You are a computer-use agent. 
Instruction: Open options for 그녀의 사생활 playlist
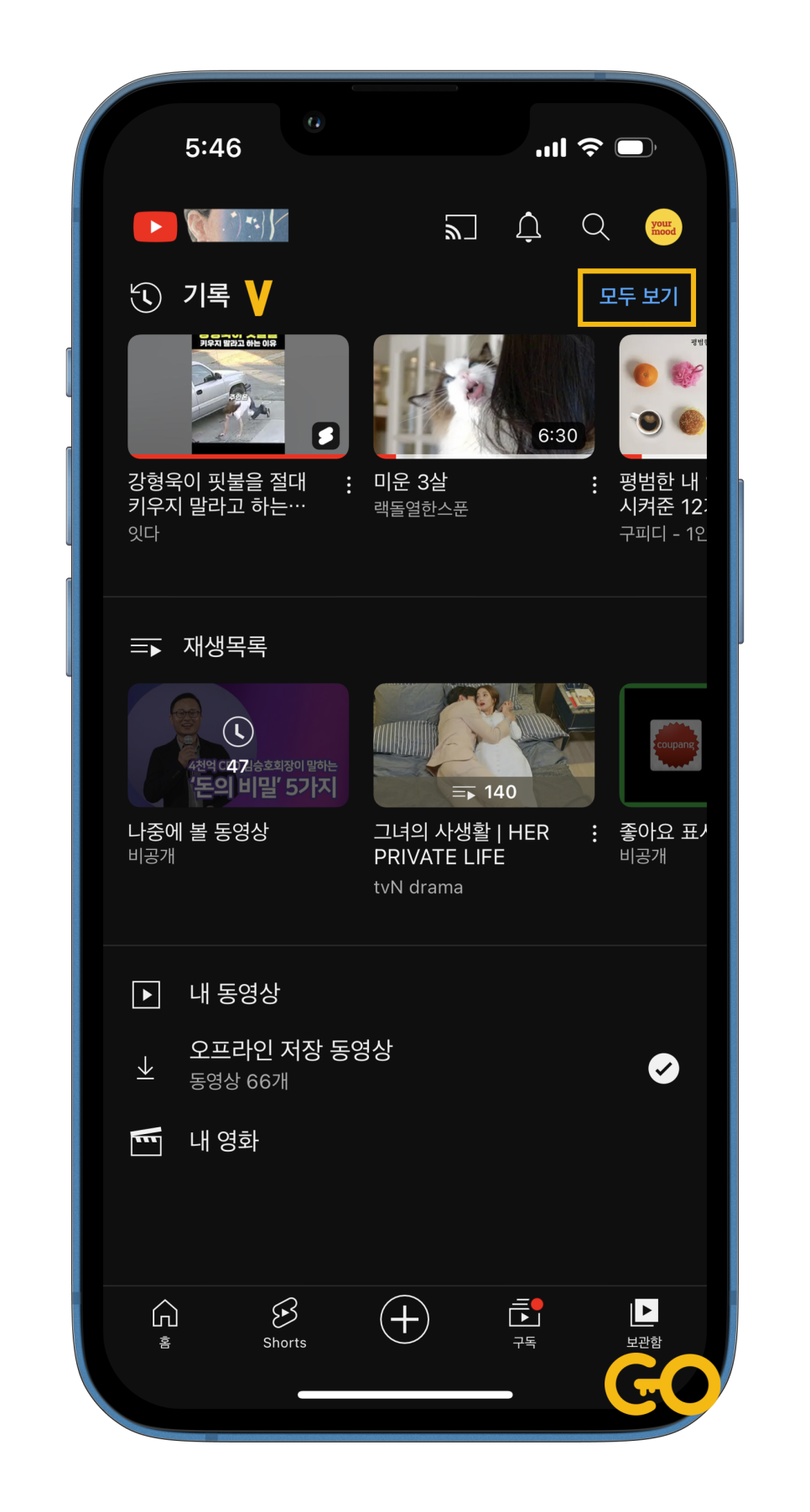tap(595, 833)
